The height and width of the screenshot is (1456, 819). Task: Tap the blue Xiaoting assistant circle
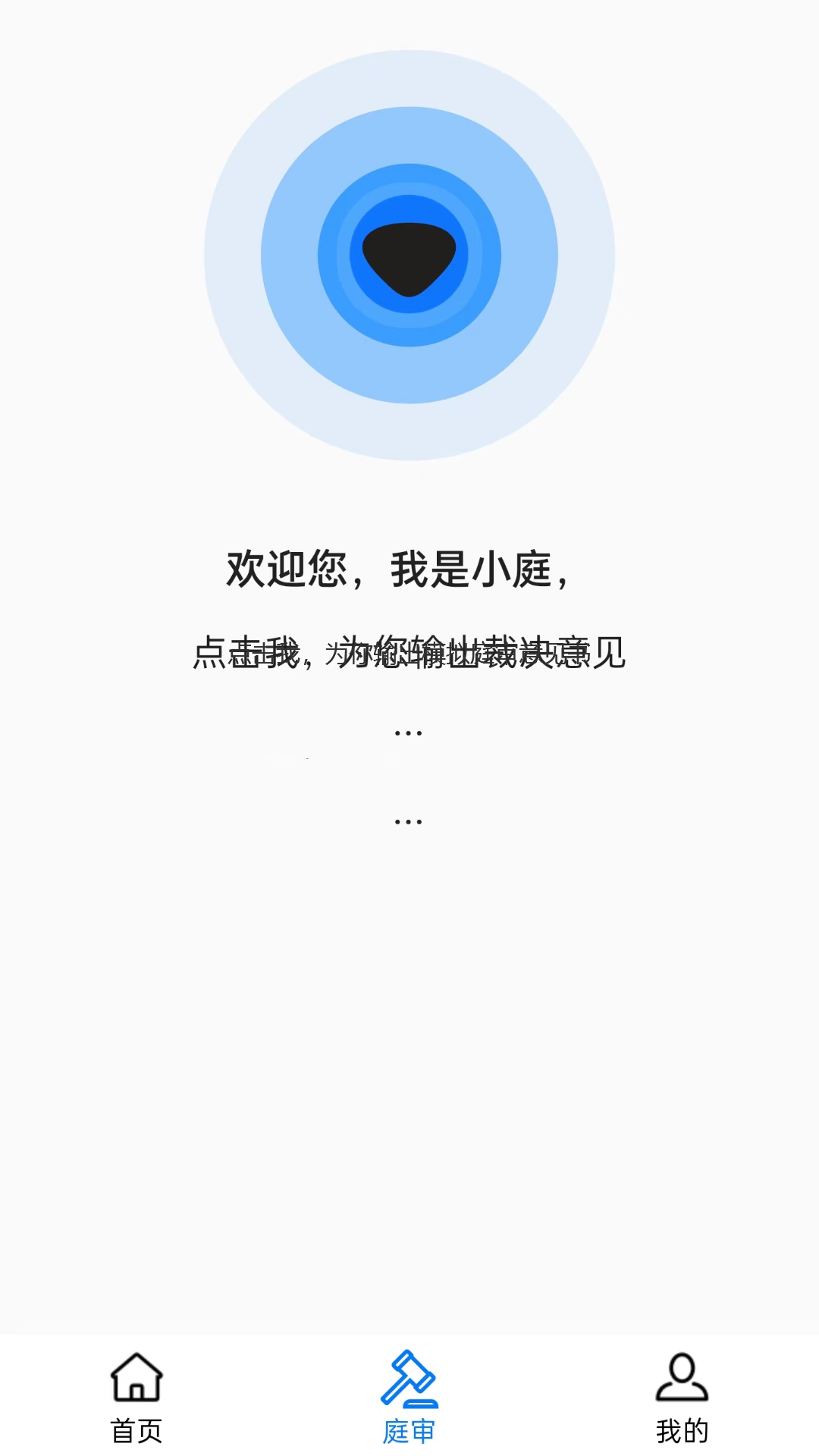click(x=409, y=256)
